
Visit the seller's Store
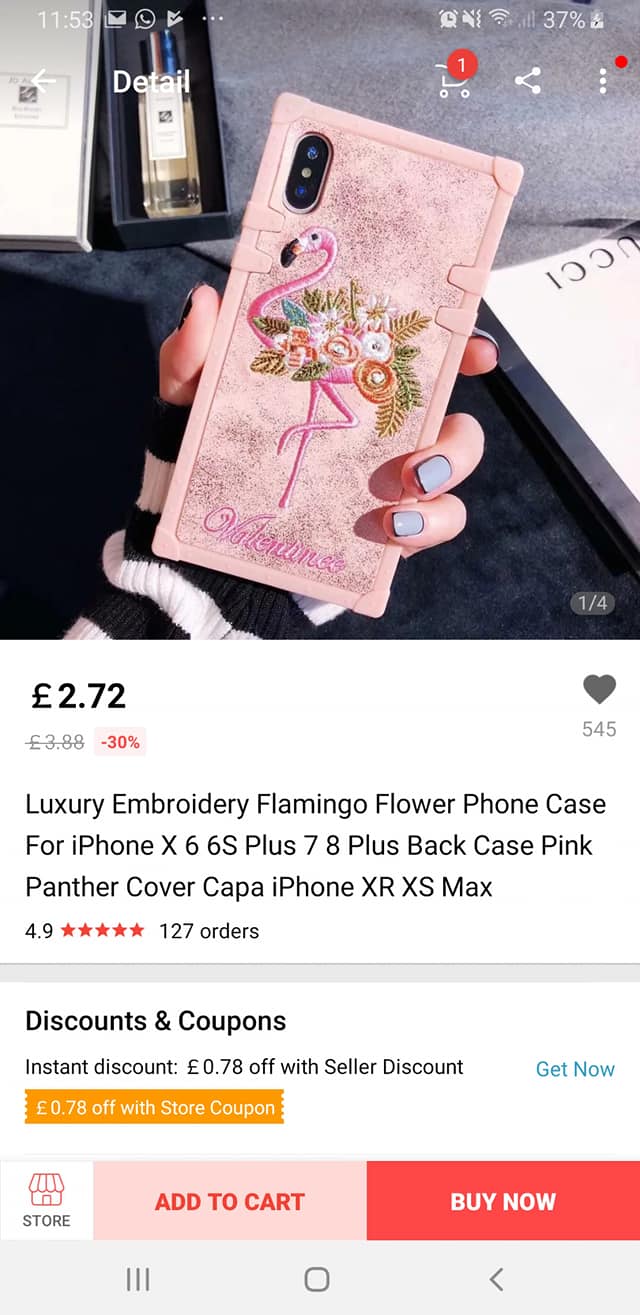pos(46,1201)
